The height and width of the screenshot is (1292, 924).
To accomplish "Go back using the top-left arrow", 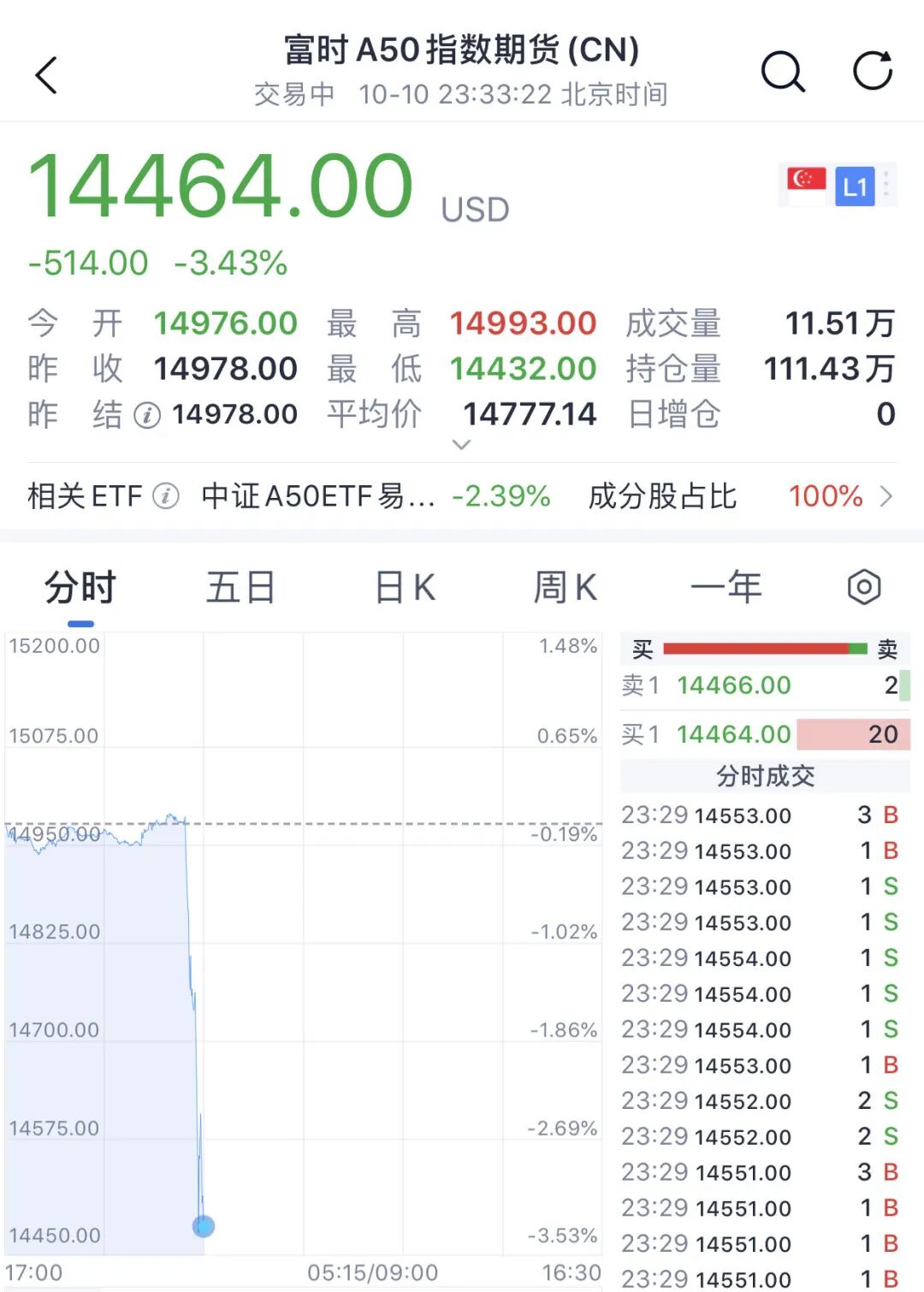I will [x=47, y=75].
